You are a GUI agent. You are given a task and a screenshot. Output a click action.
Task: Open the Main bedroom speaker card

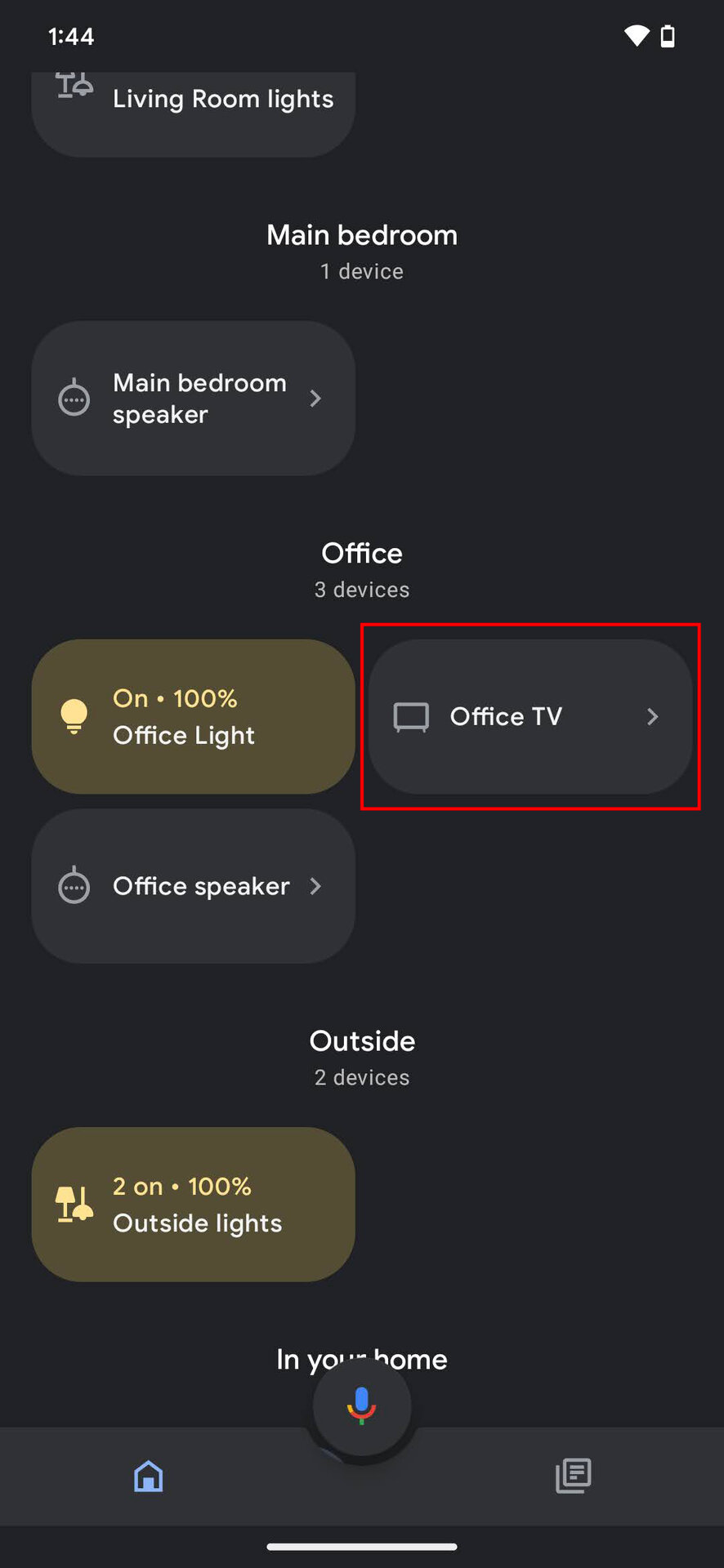pos(193,399)
